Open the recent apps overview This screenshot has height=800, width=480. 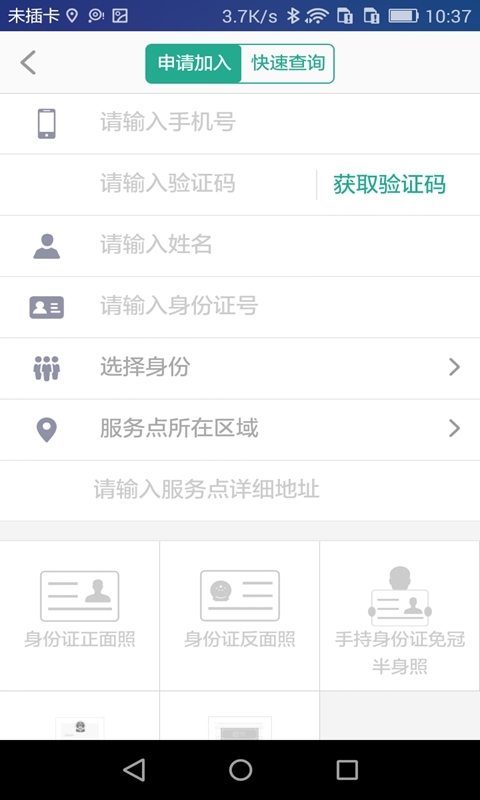coord(347,769)
